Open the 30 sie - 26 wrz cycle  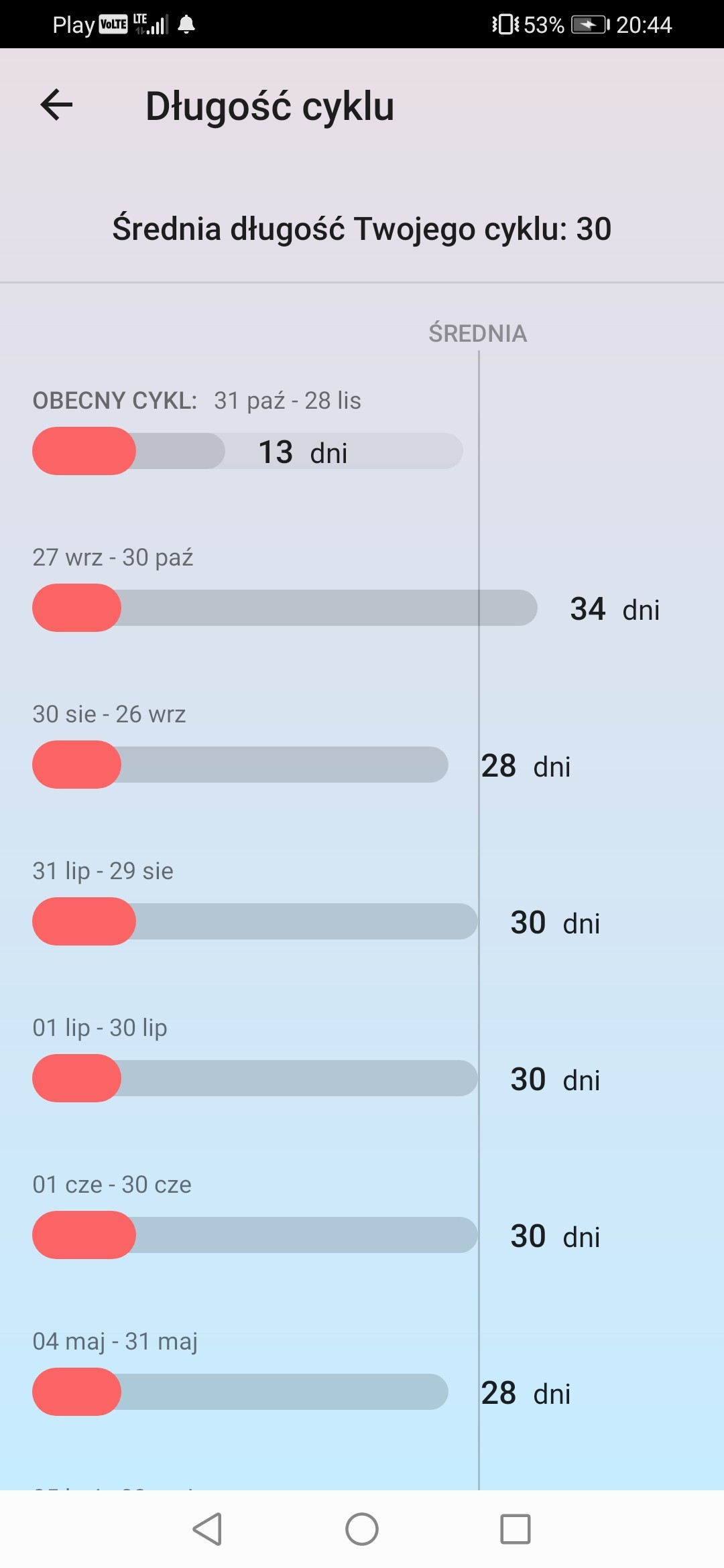362,745
